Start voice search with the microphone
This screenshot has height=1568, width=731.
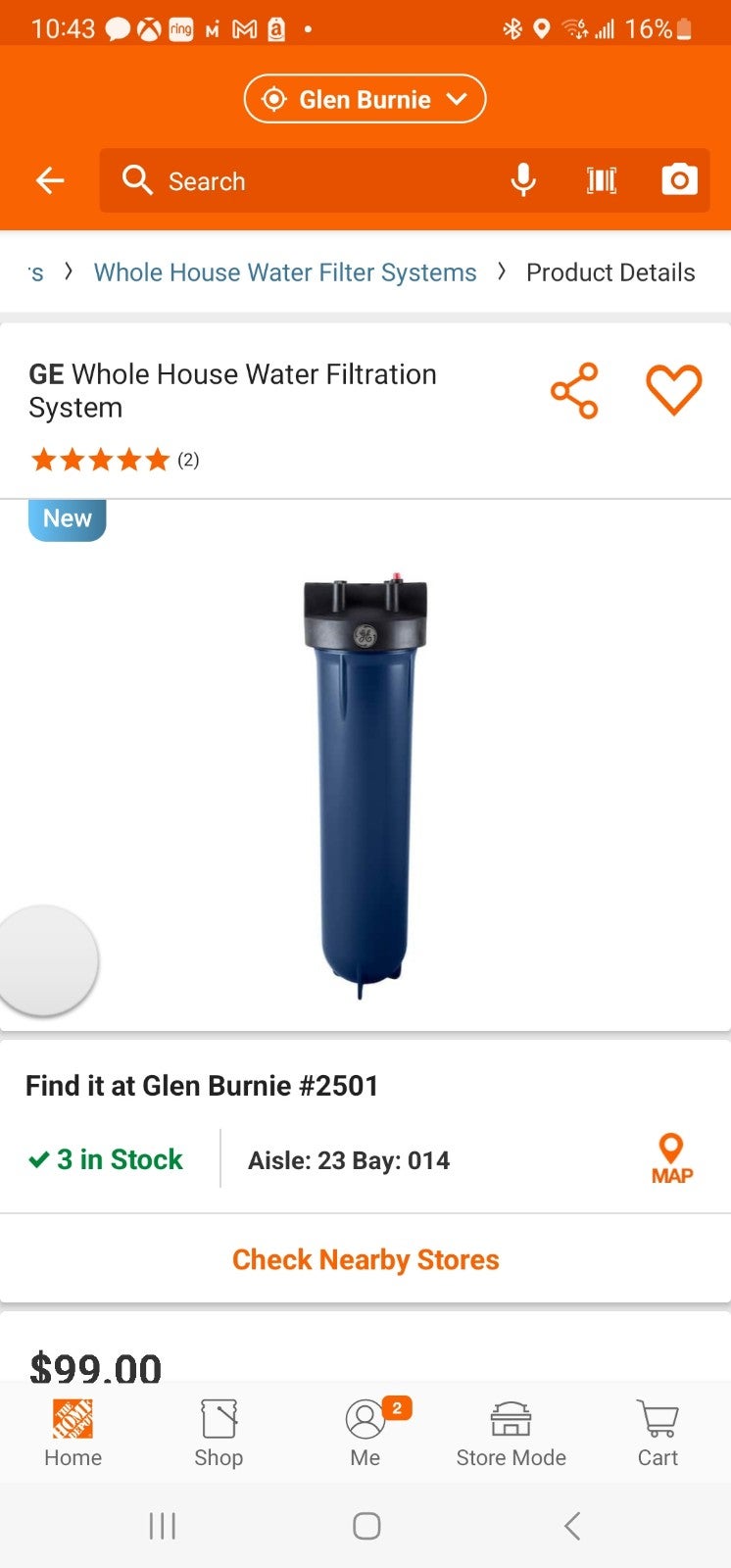pos(523,180)
